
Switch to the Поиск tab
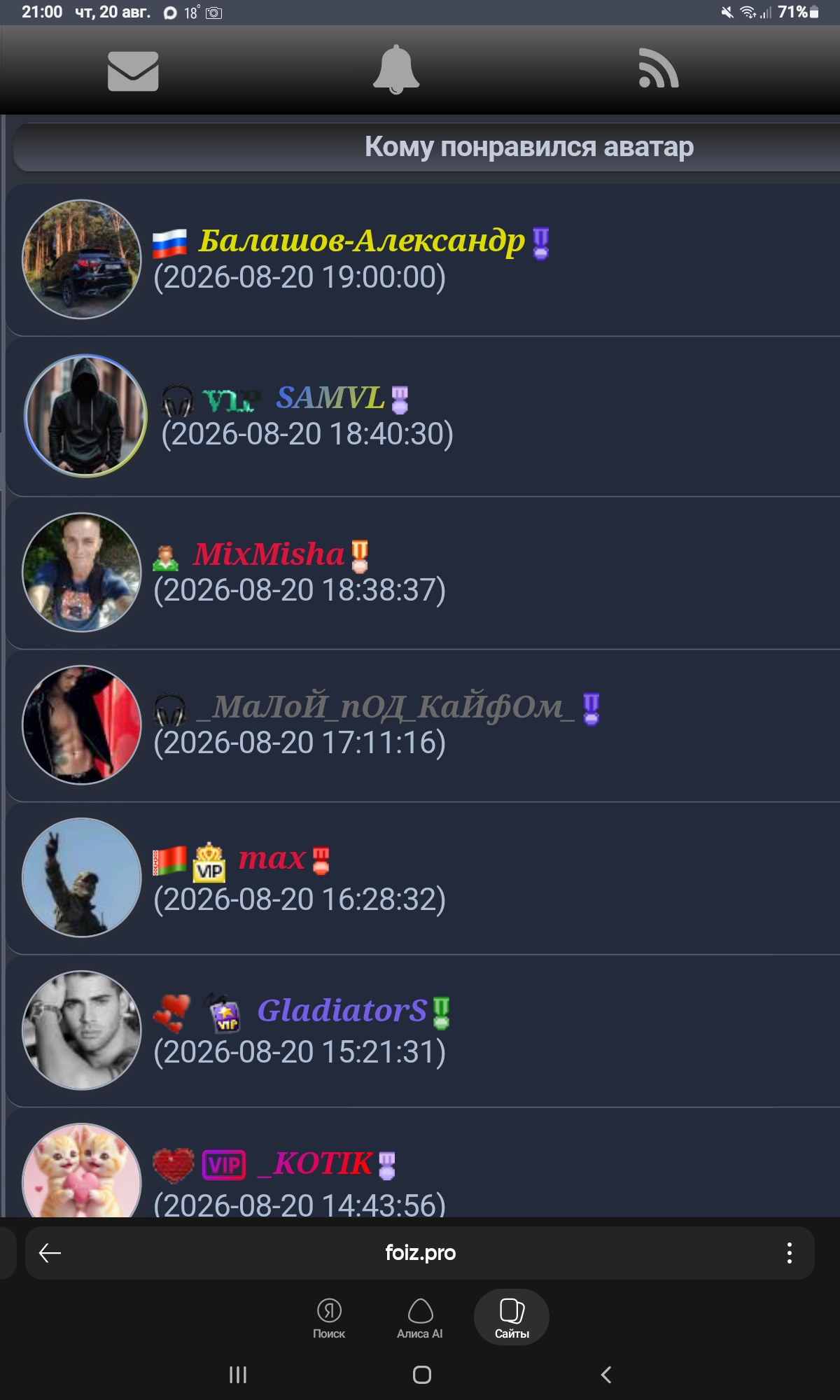pyautogui.click(x=329, y=1317)
